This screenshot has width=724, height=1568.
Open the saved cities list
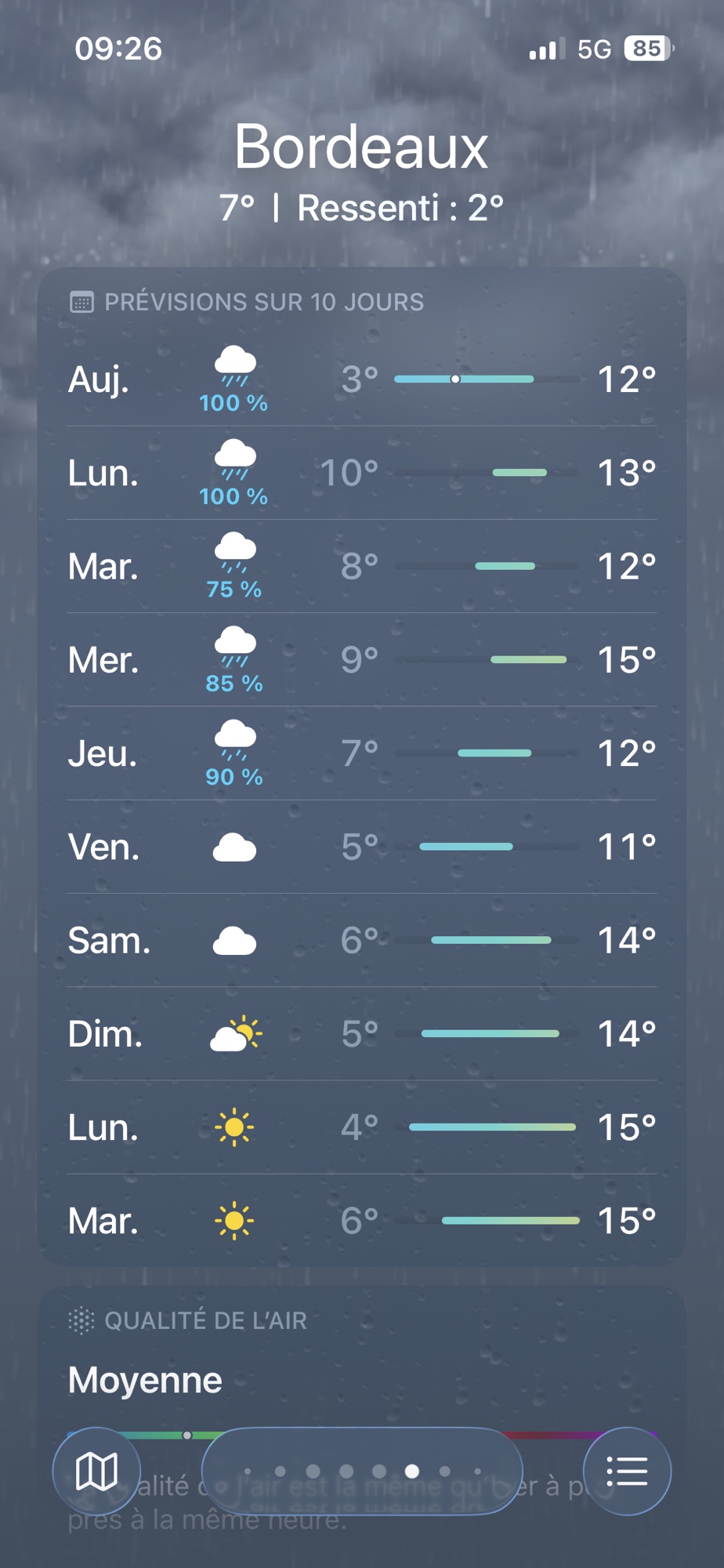[627, 1471]
